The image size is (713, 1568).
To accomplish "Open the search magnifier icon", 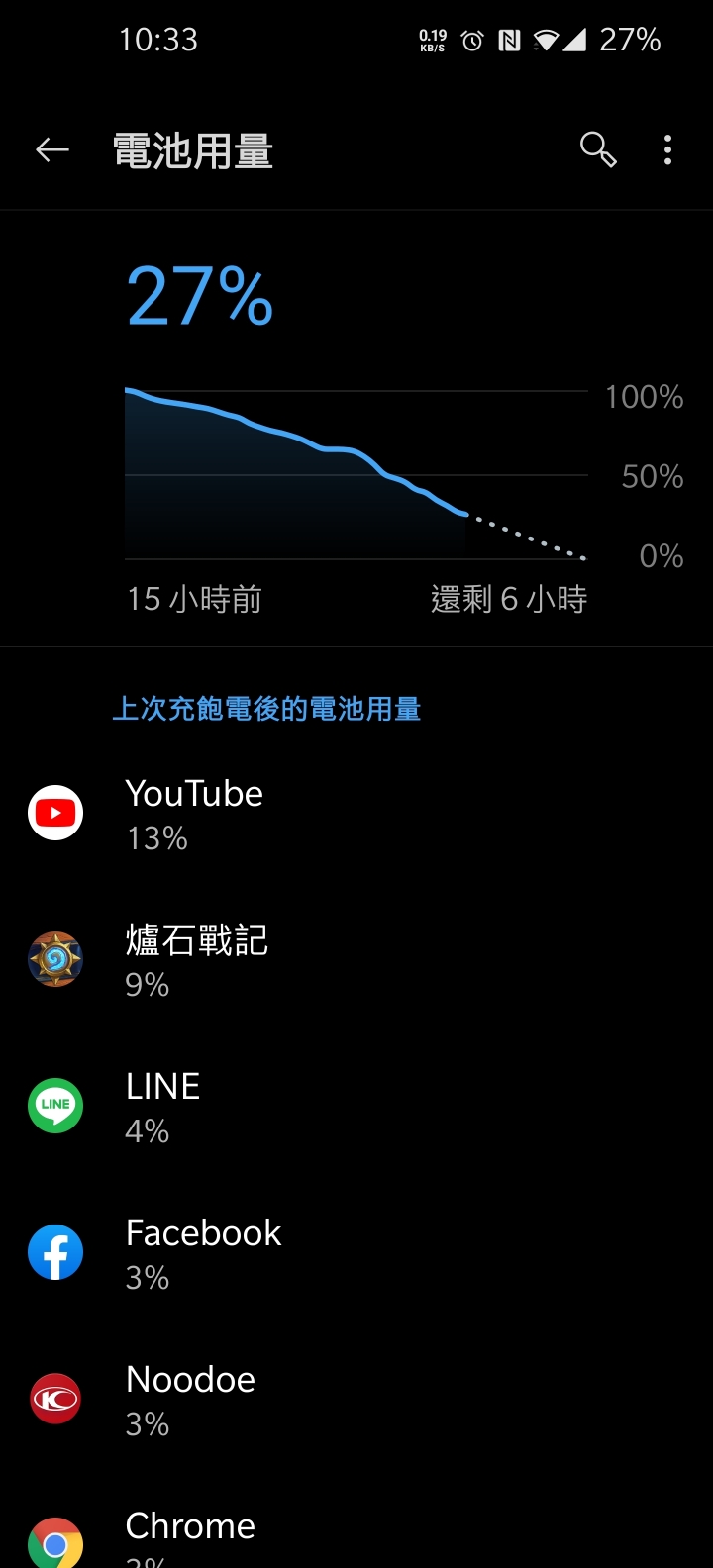I will coord(597,150).
